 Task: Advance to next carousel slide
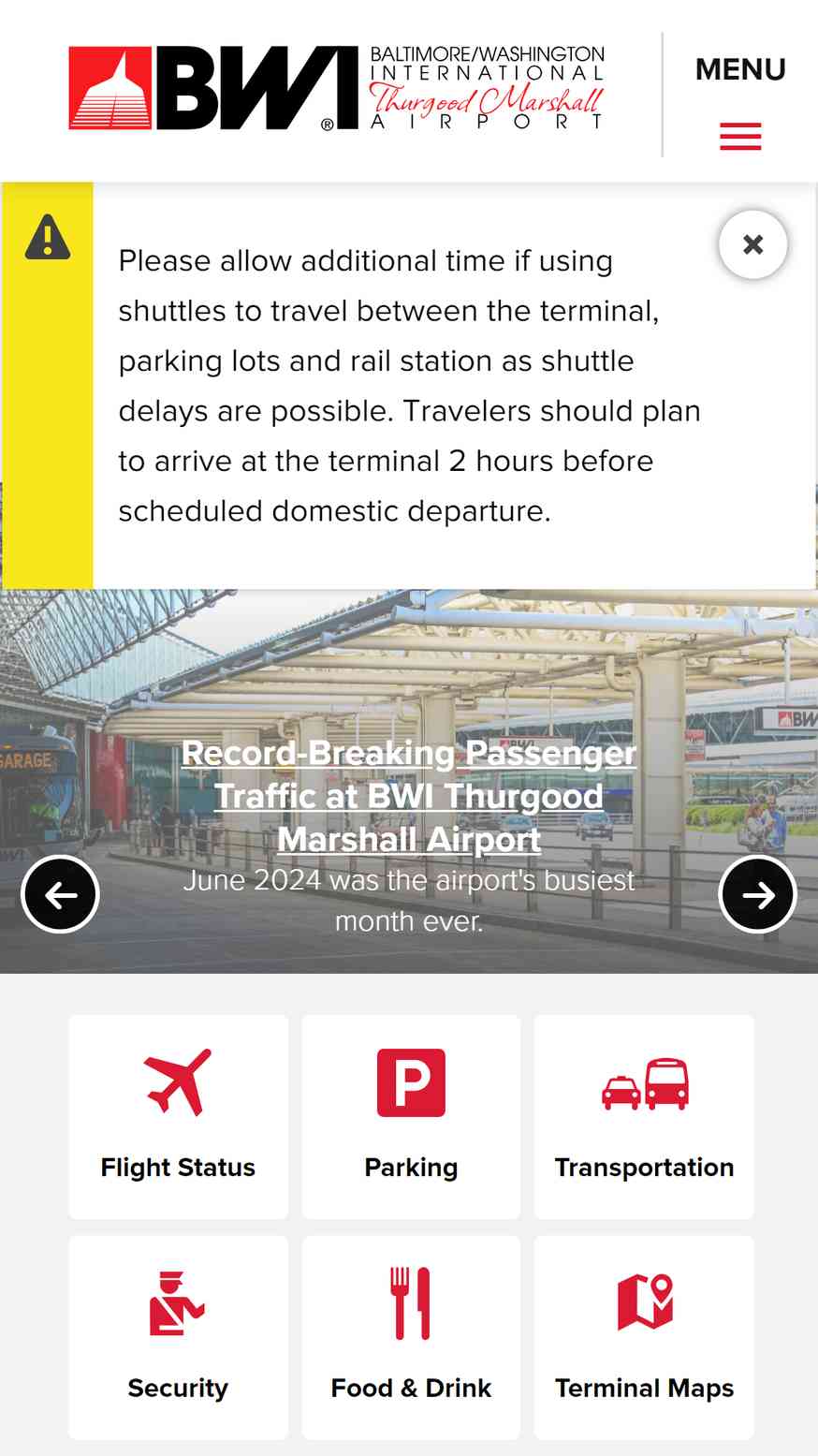click(x=757, y=895)
